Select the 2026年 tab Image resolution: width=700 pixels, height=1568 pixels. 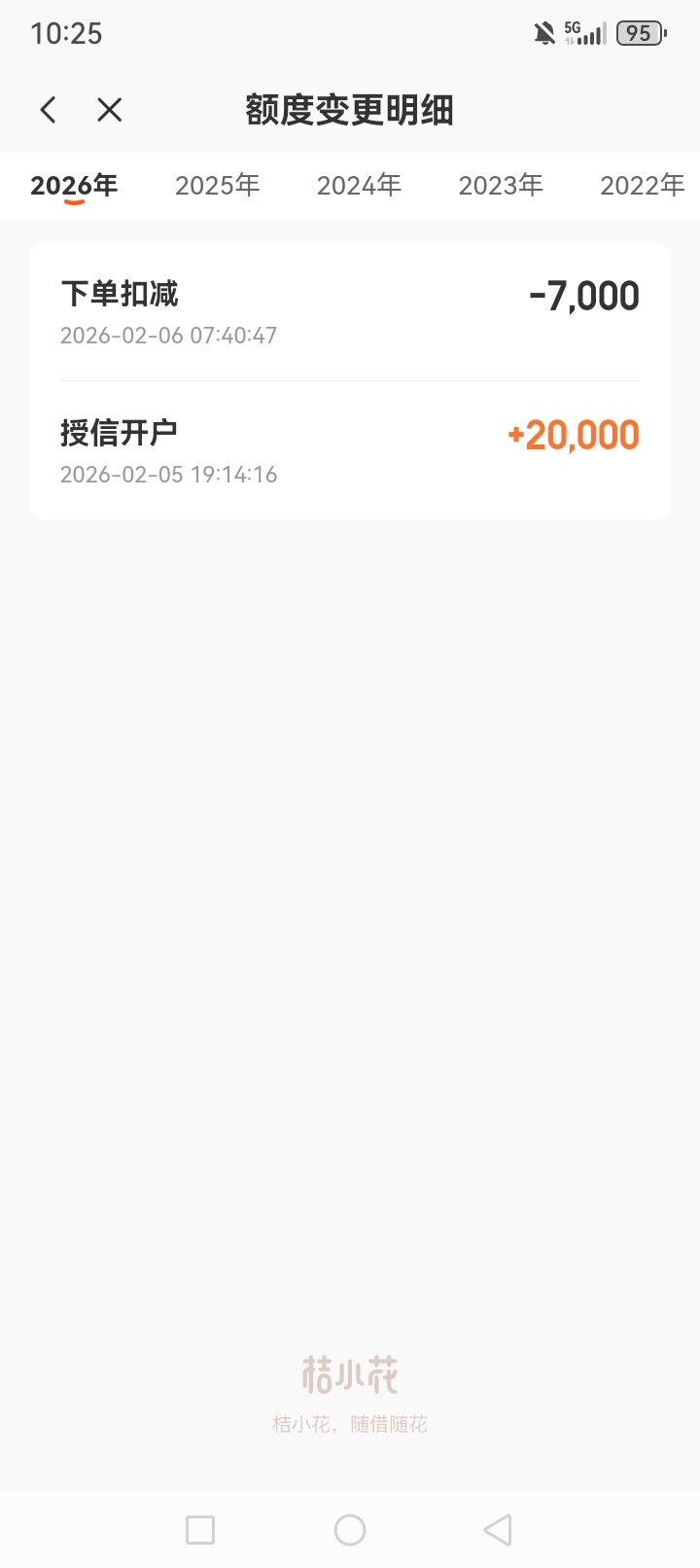tap(74, 186)
